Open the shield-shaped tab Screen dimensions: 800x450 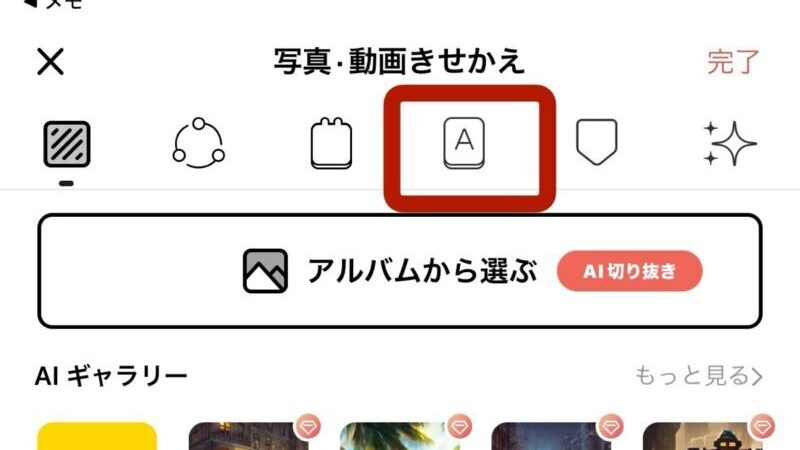tap(596, 143)
